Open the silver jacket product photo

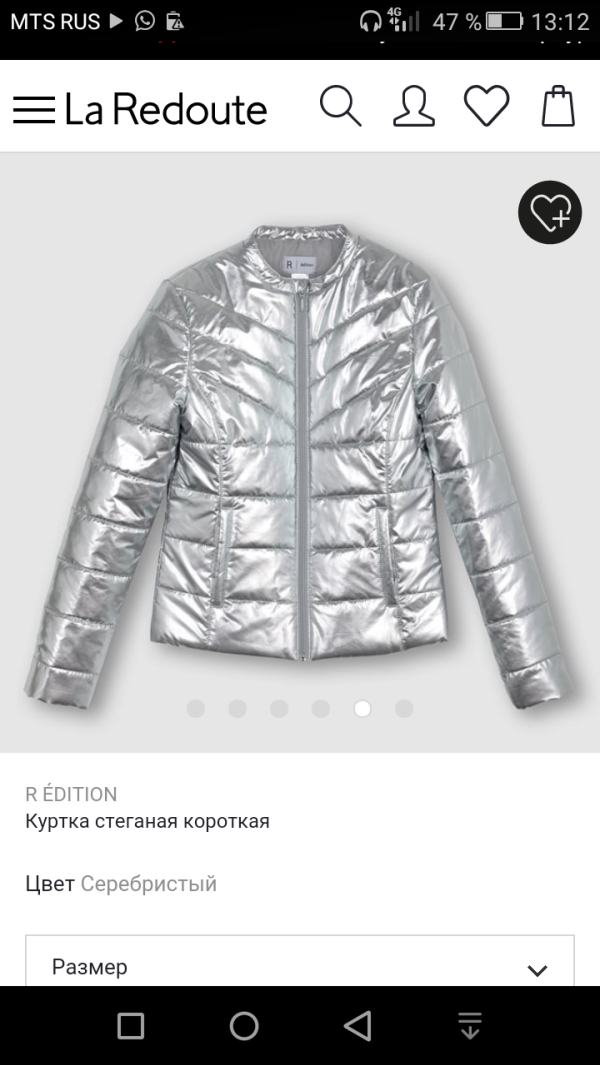click(298, 450)
